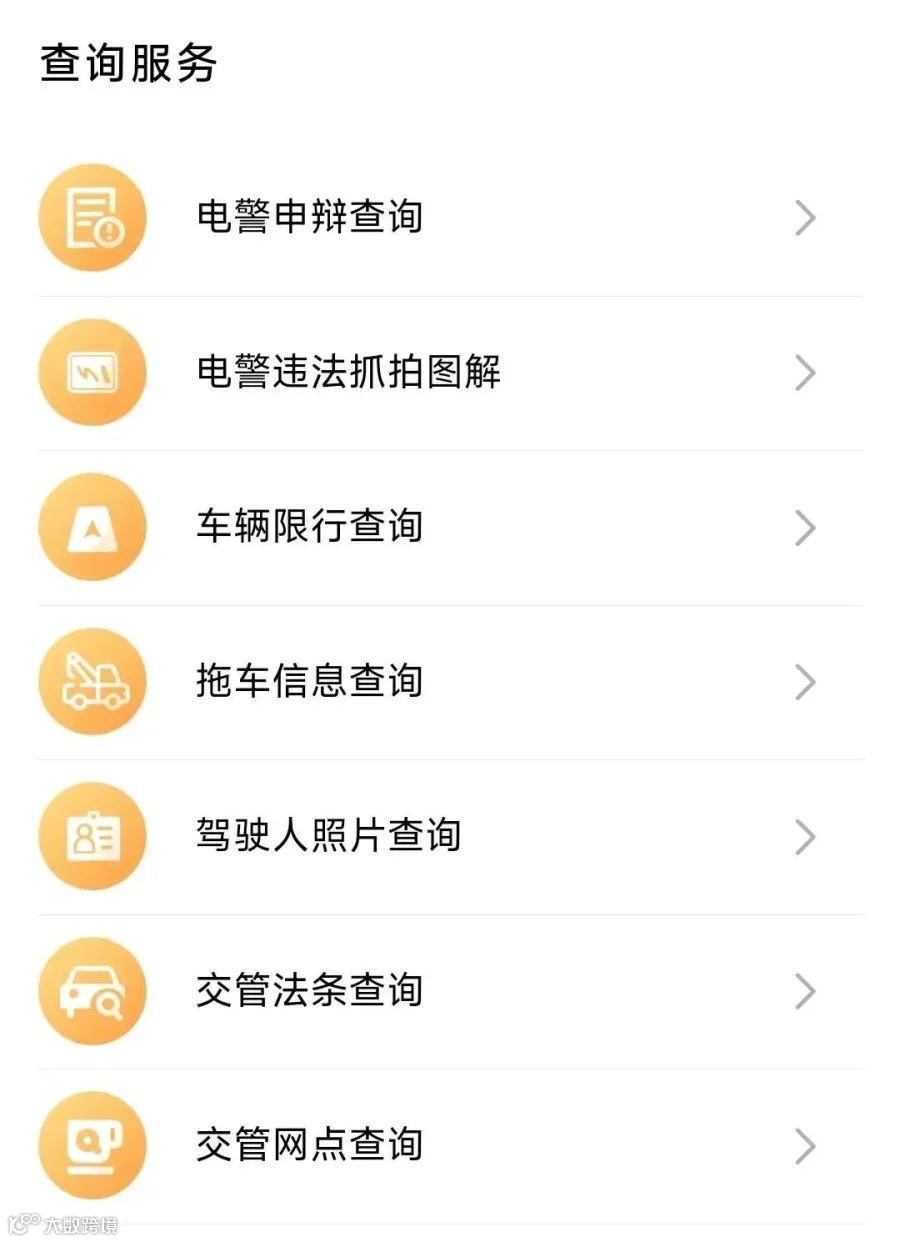This screenshot has width=900, height=1242.
Task: Open 交管法条查询
Action: click(310, 991)
